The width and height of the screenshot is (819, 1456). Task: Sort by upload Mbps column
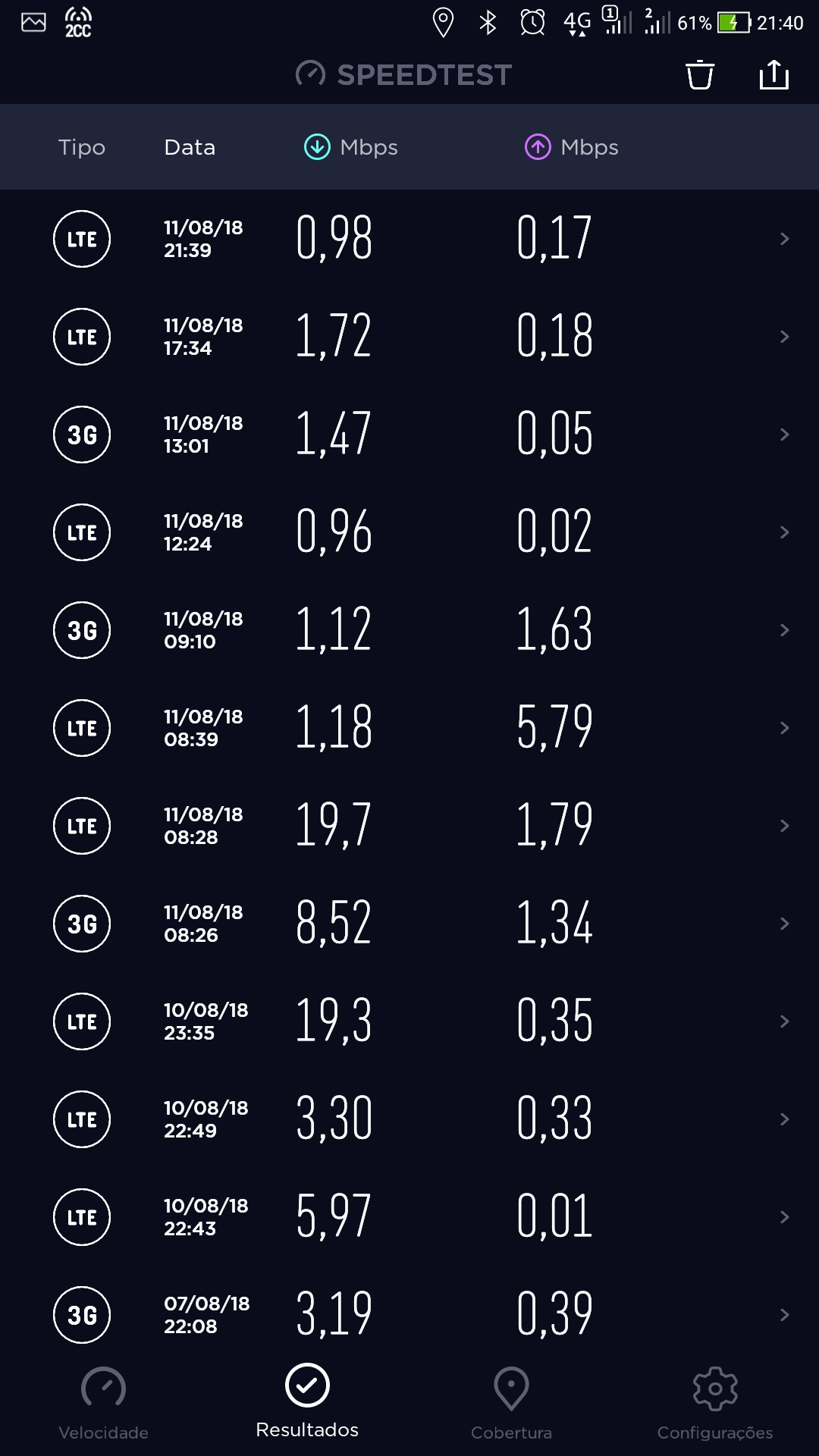(572, 147)
